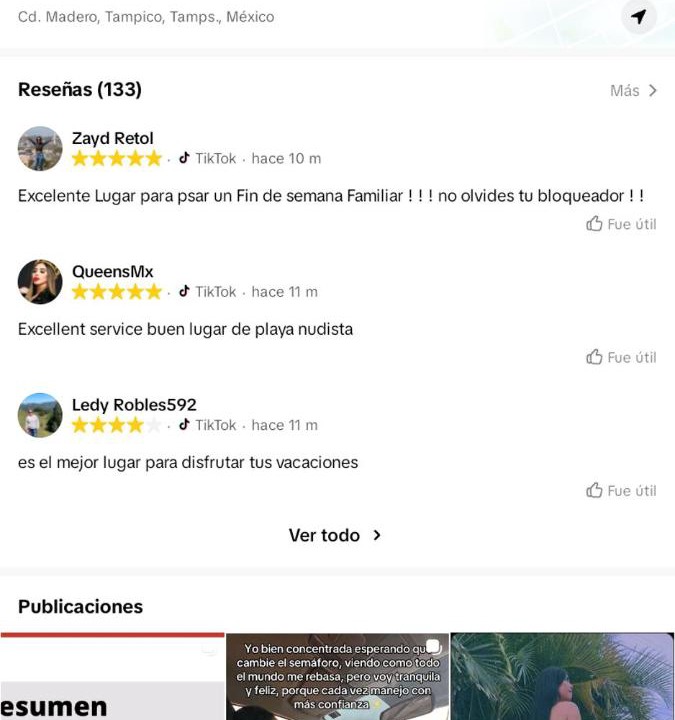This screenshot has height=720, width=675.
Task: Mark Zayd Retol's review as Fue útil
Action: coord(621,224)
